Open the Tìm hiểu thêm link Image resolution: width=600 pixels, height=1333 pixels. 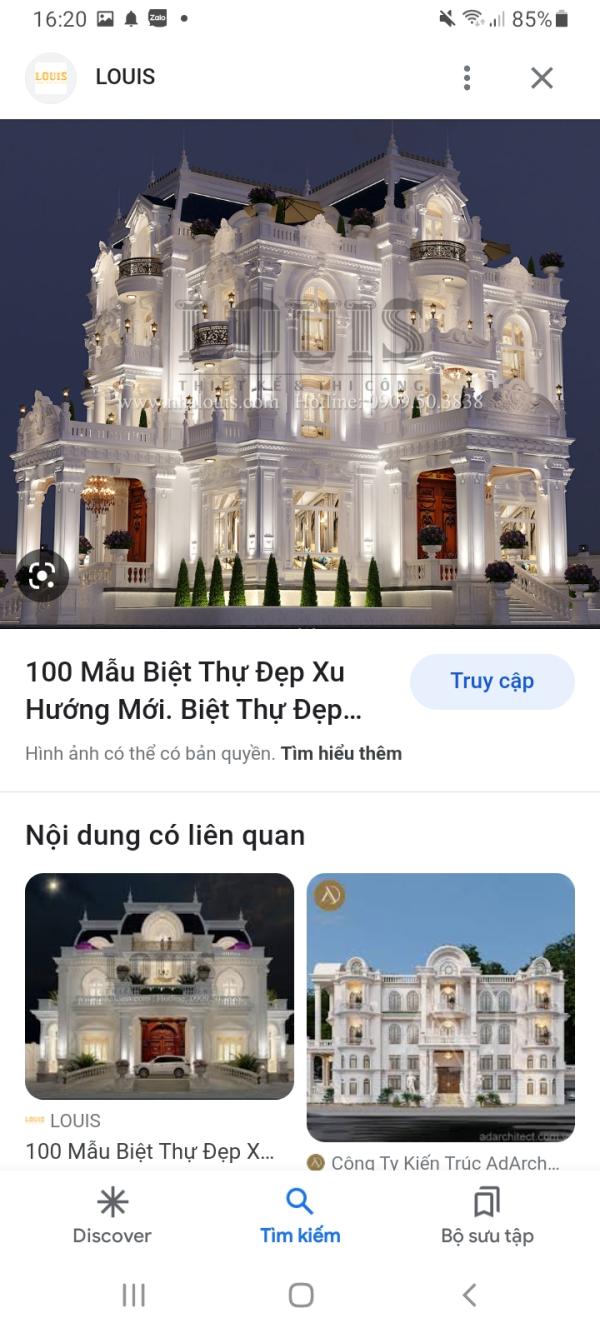point(341,753)
